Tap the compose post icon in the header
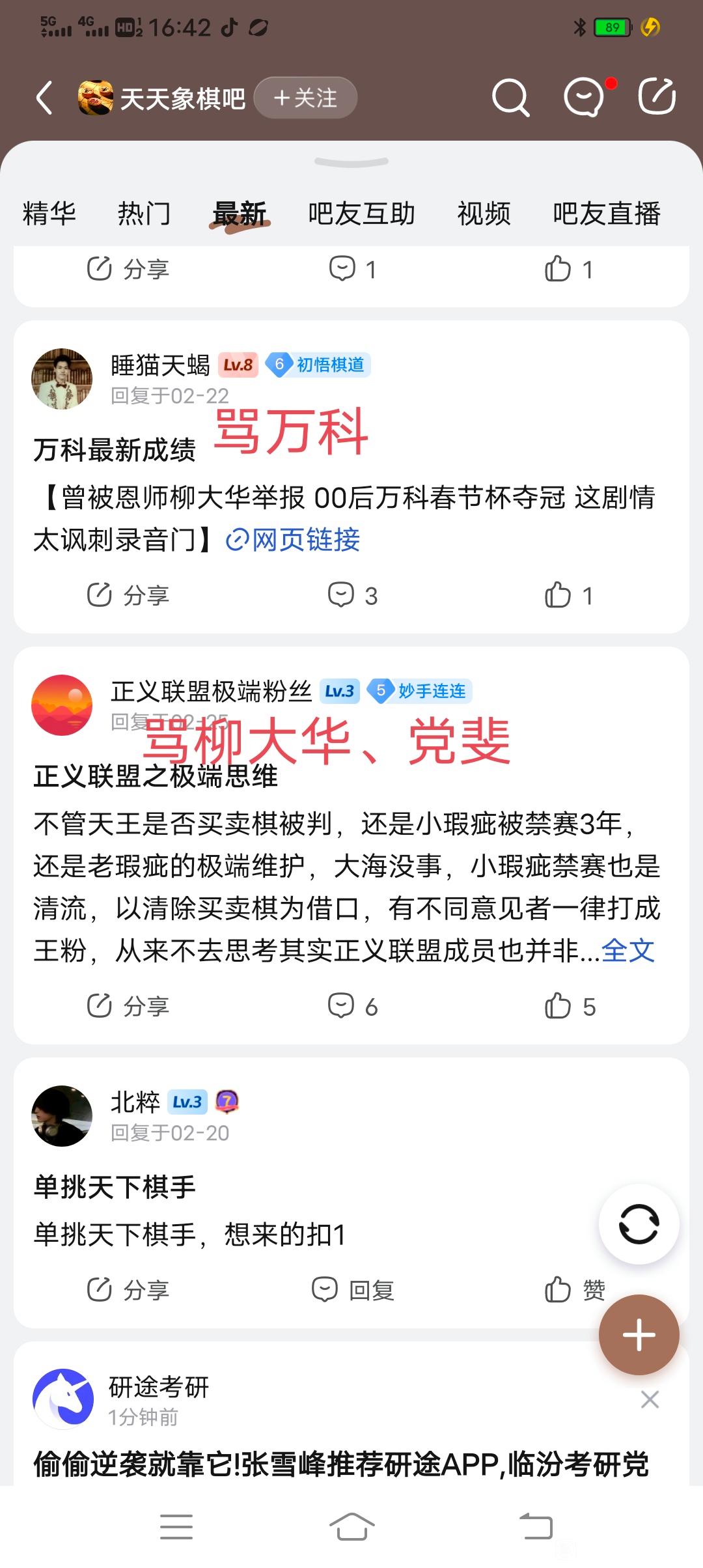This screenshot has height=1568, width=703. click(656, 97)
